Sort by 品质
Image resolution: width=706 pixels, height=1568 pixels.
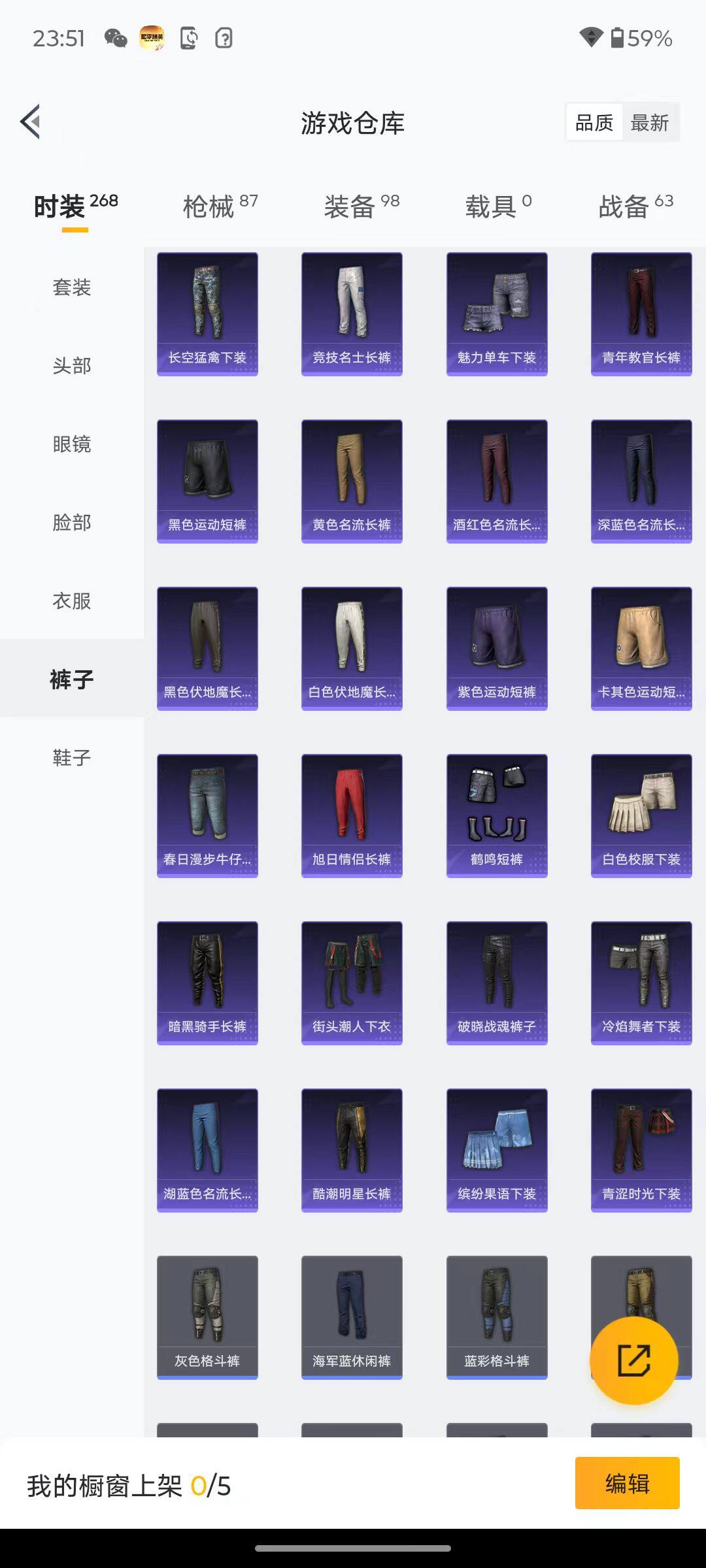(594, 123)
